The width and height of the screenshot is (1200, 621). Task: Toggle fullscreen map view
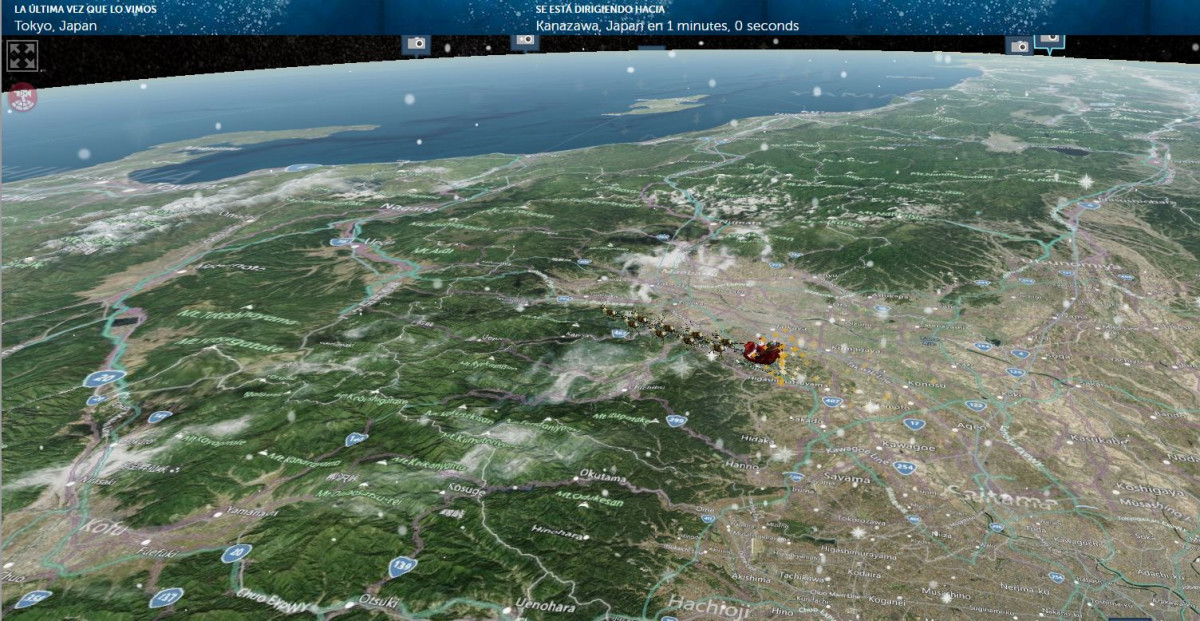coord(22,55)
